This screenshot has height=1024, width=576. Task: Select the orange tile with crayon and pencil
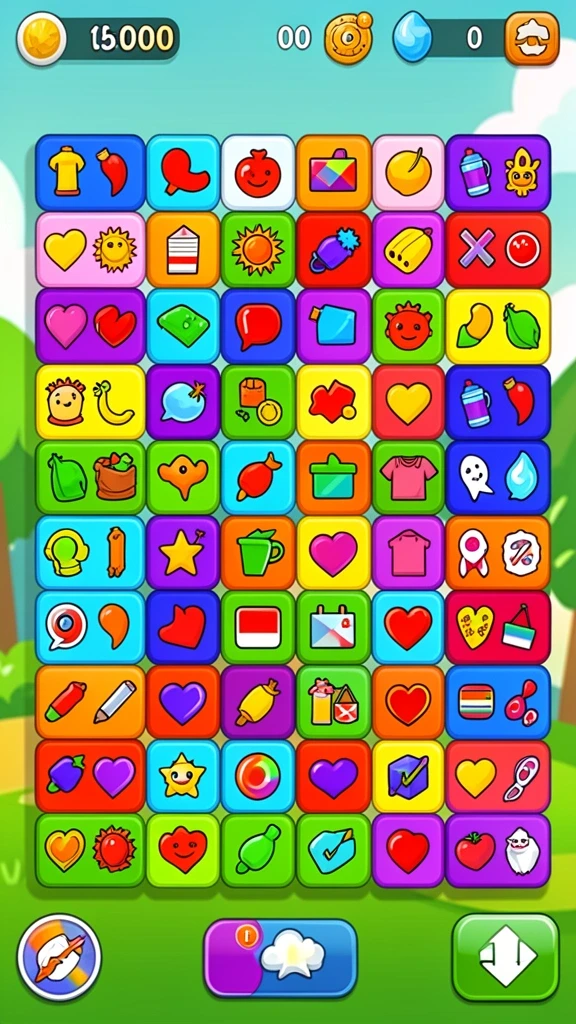[90, 702]
